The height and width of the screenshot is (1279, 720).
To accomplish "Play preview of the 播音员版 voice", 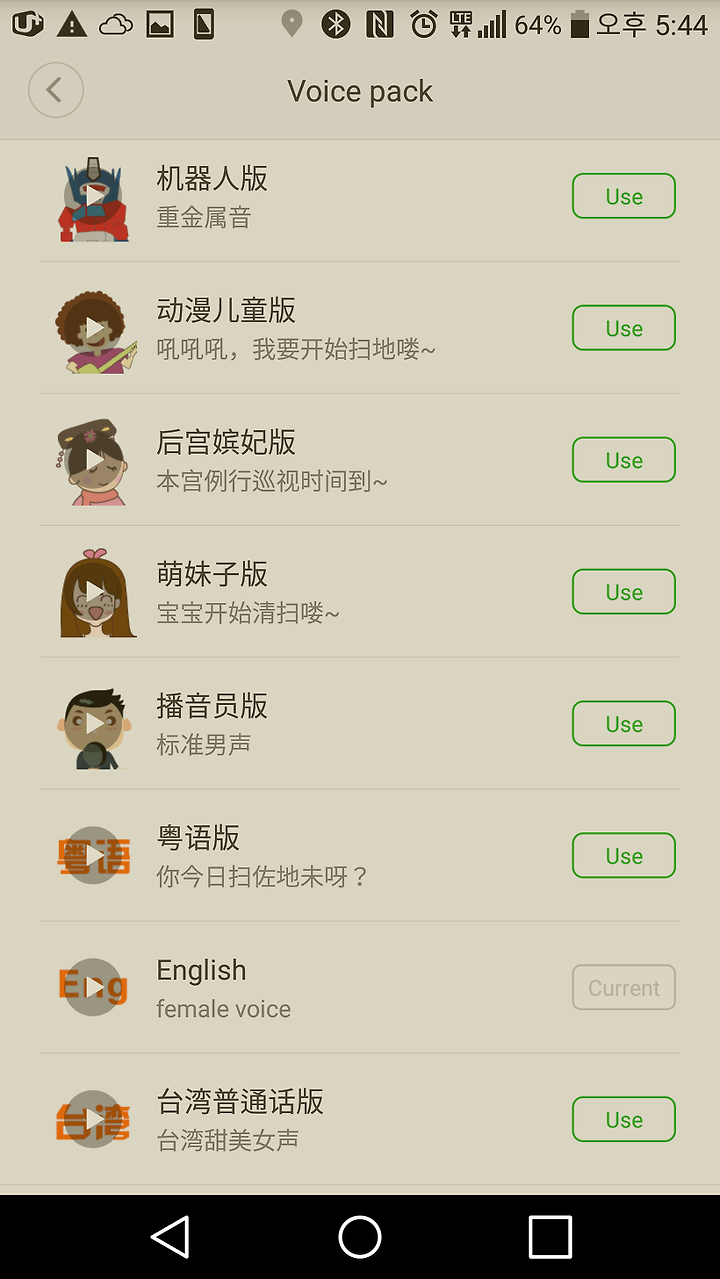I will point(94,724).
